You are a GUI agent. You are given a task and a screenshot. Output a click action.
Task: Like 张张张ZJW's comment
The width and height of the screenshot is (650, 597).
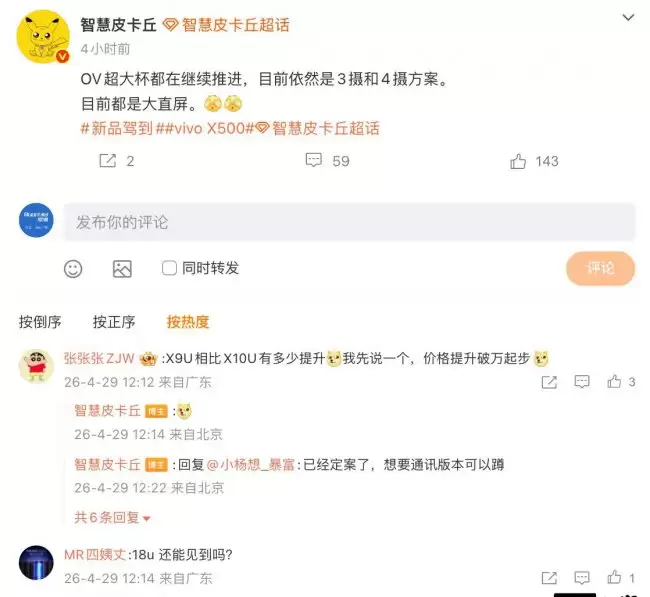point(614,382)
